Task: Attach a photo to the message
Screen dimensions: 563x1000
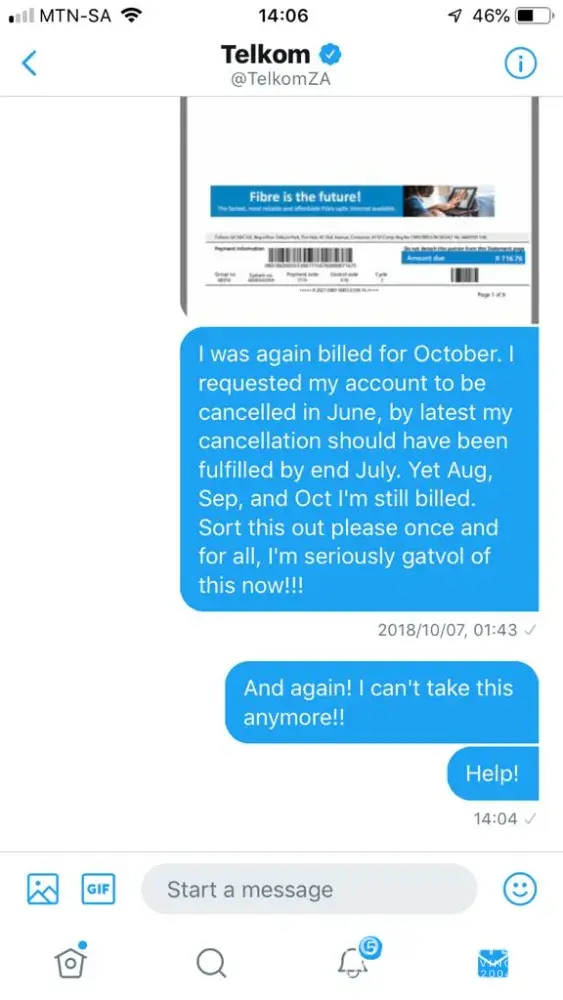Action: coord(43,888)
